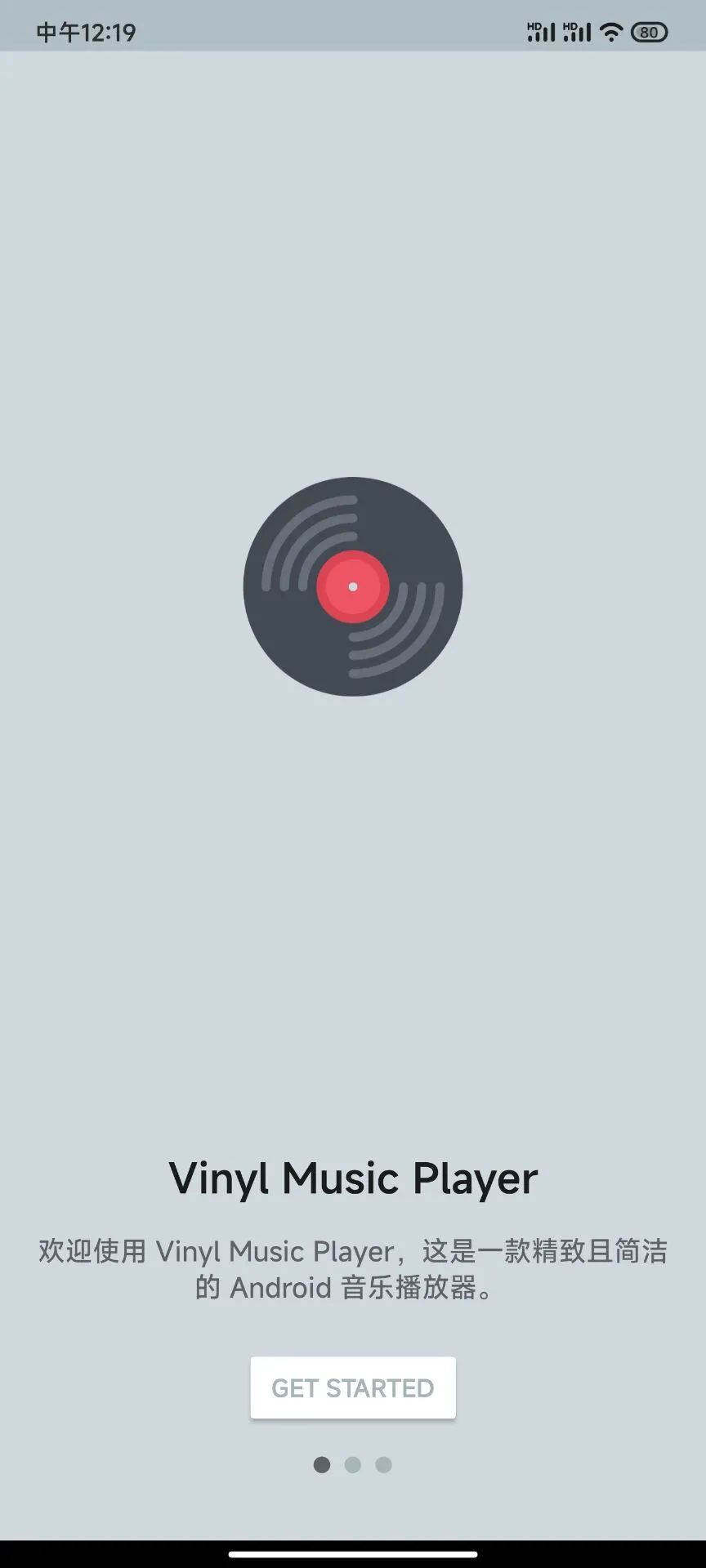Tap the GET STARTED button
The image size is (706, 1568).
point(353,1388)
